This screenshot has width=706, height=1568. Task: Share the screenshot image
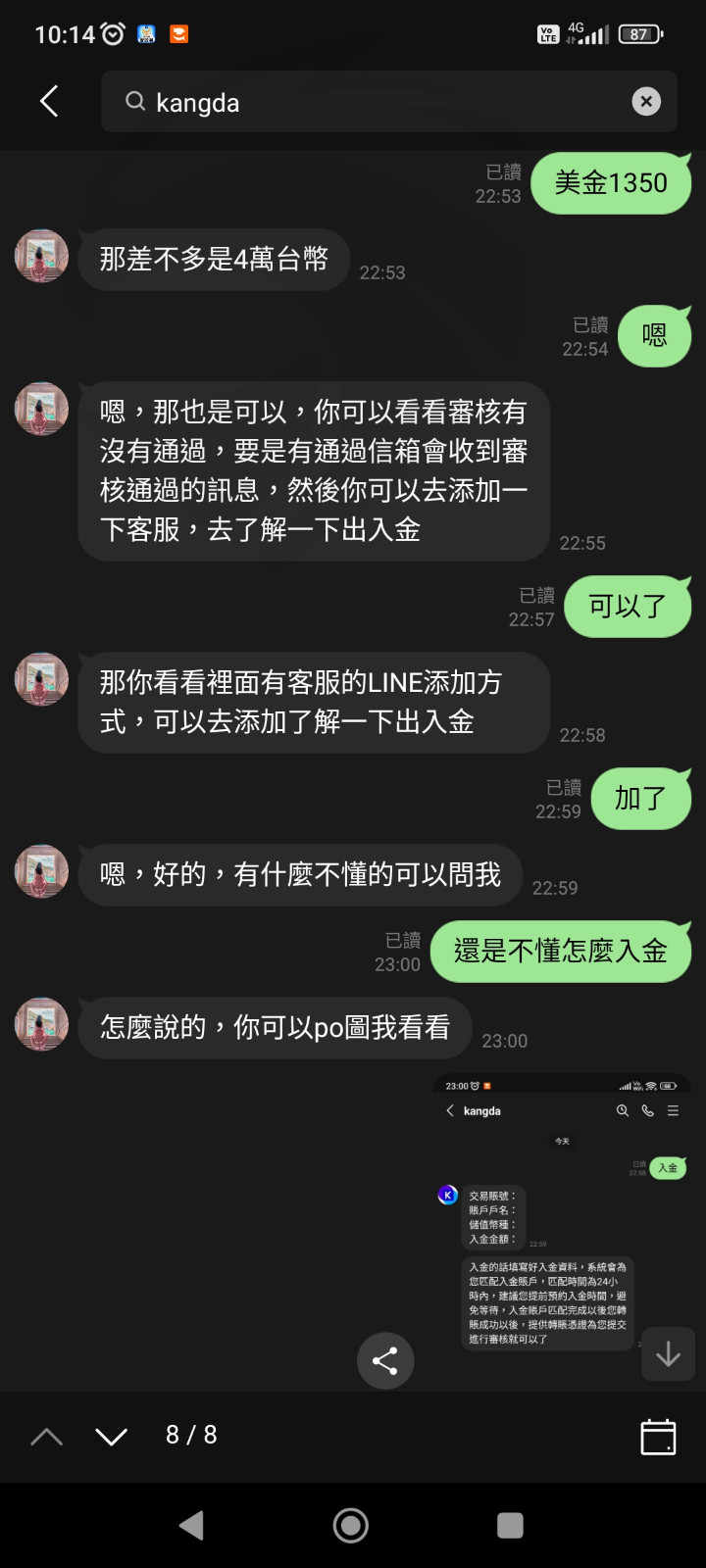click(x=385, y=1360)
